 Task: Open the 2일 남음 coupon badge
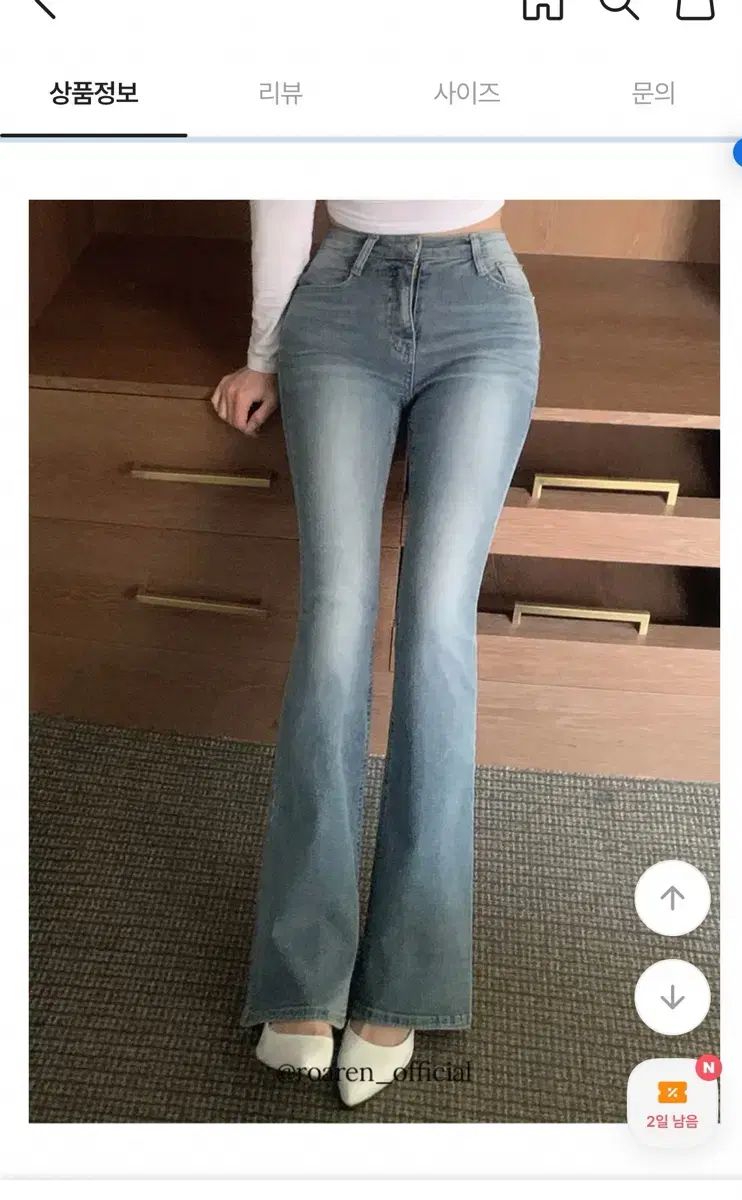(672, 1102)
